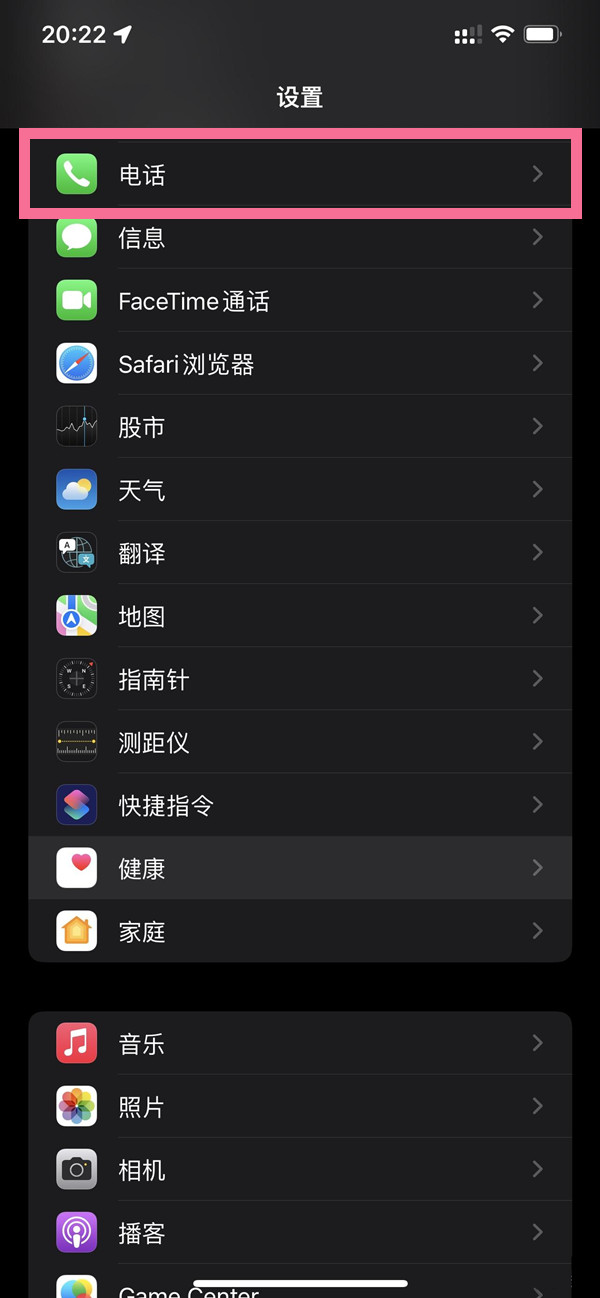Tap the 翻译 settings row
Screen dimensions: 600x1298
pyautogui.click(x=300, y=553)
